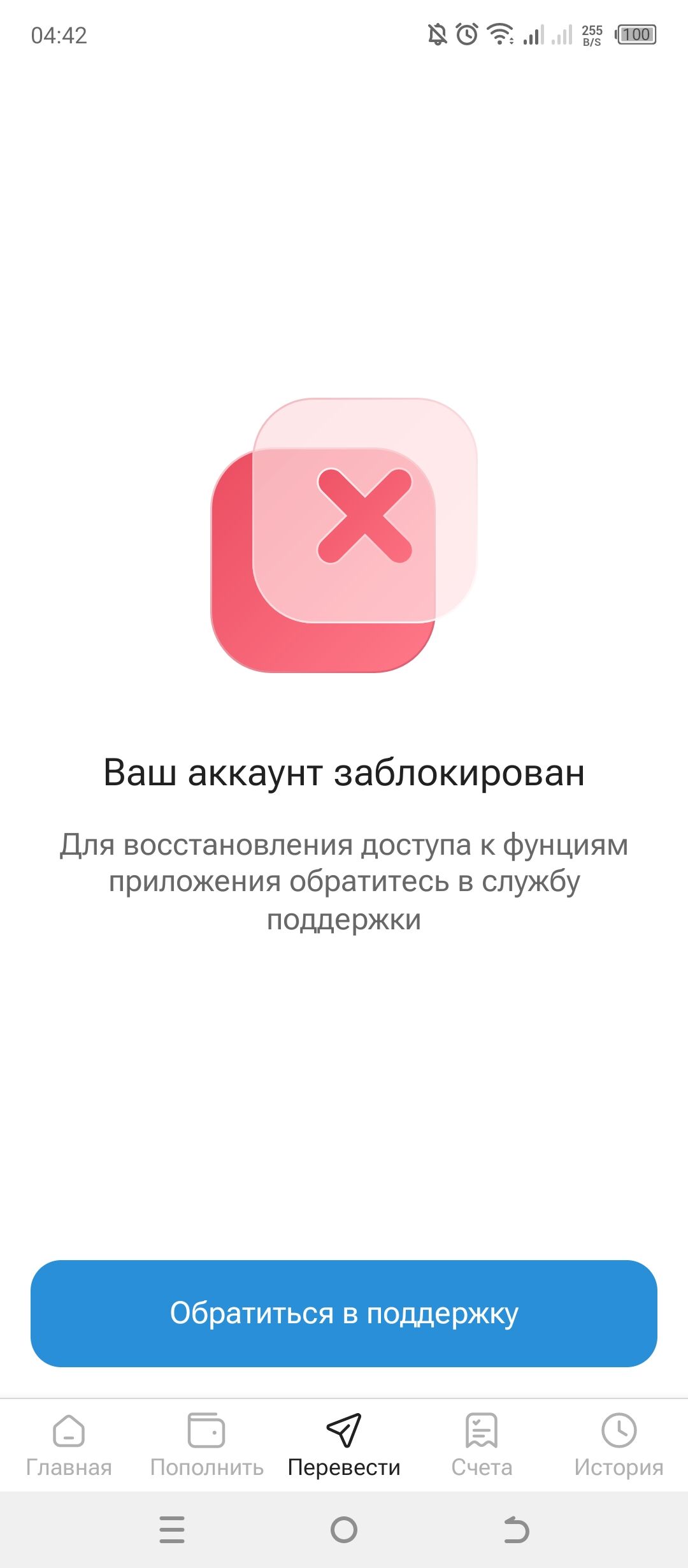Open the История tab
This screenshot has width=688, height=1568.
619,1446
